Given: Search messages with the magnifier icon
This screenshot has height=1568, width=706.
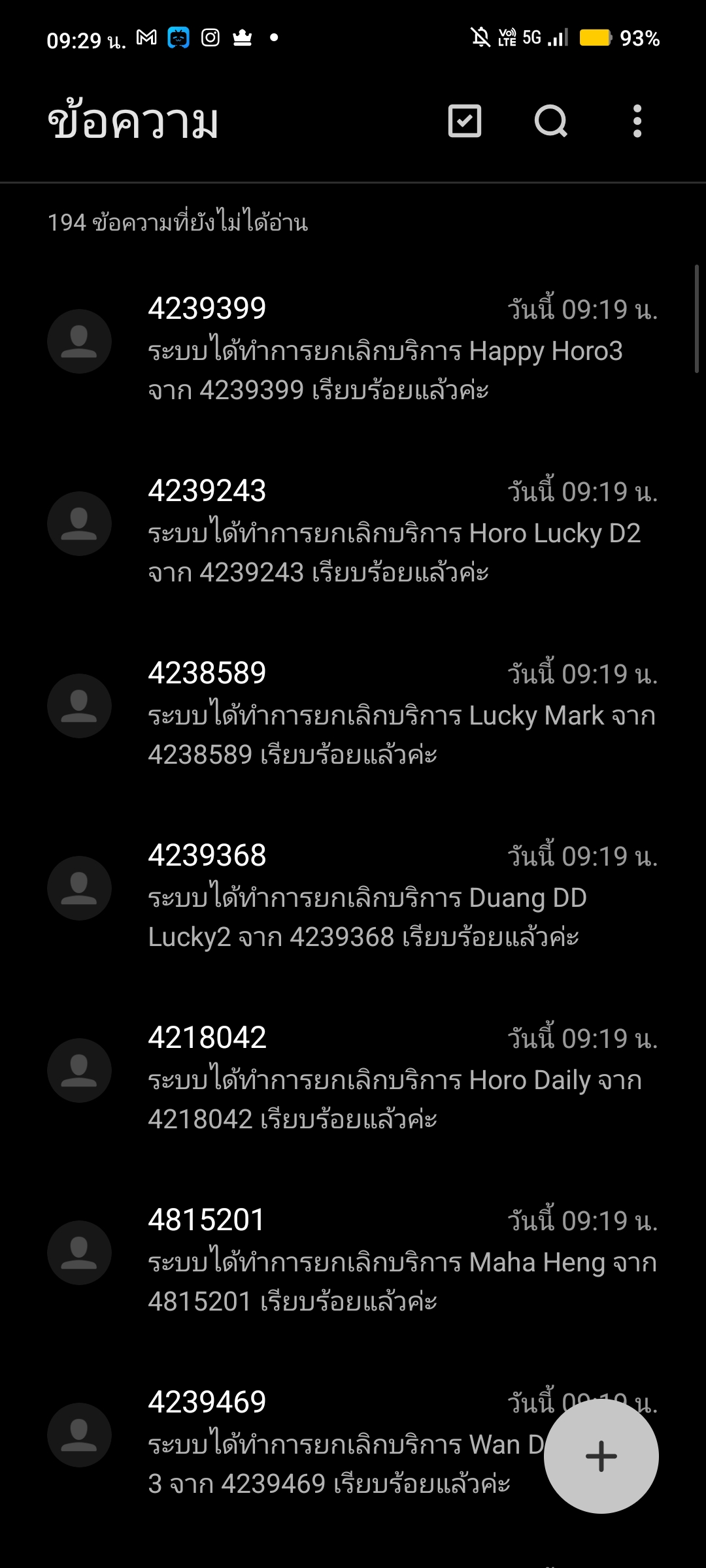Looking at the screenshot, I should point(551,121).
